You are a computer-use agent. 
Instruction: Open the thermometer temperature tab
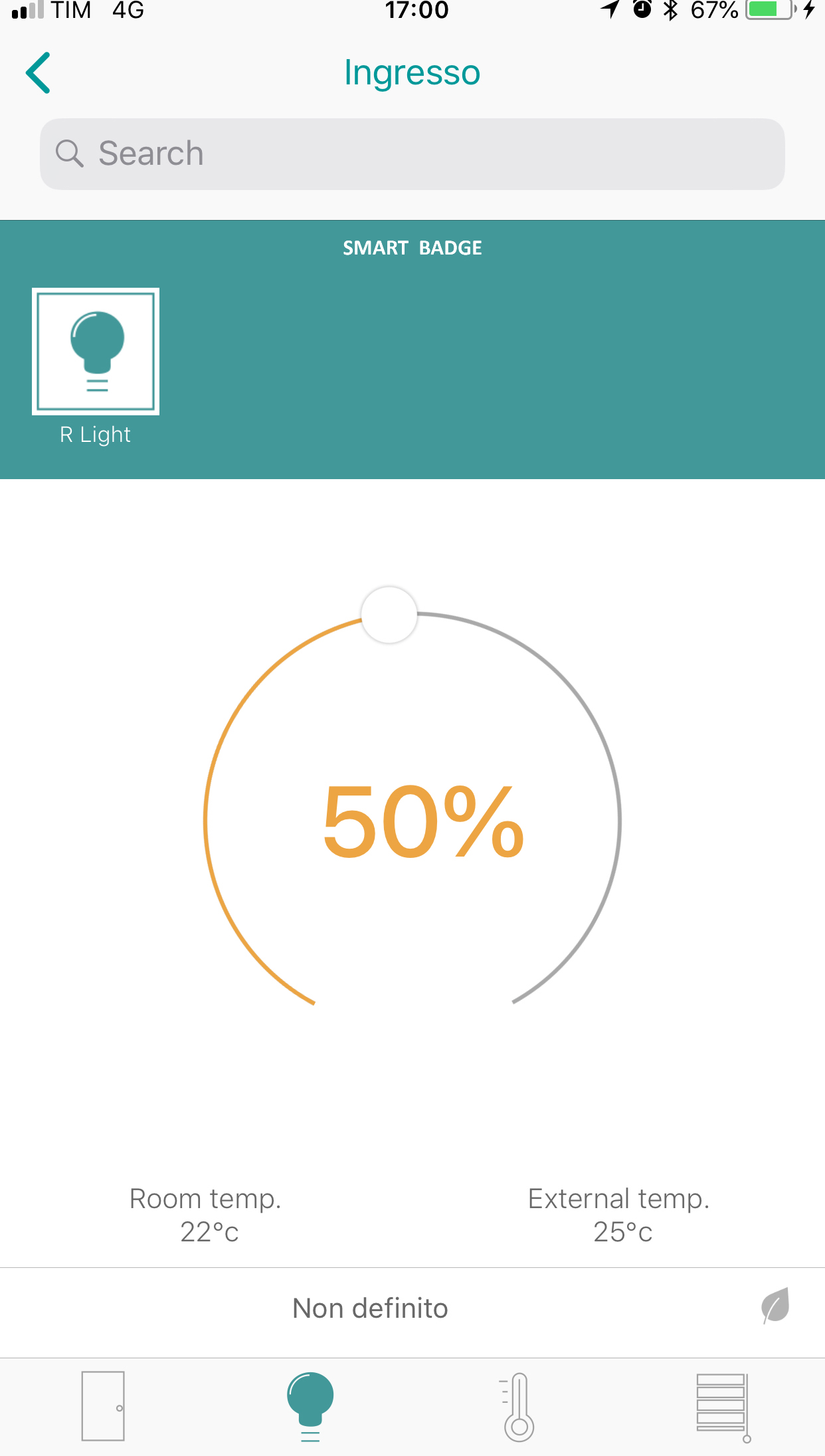click(x=519, y=1405)
